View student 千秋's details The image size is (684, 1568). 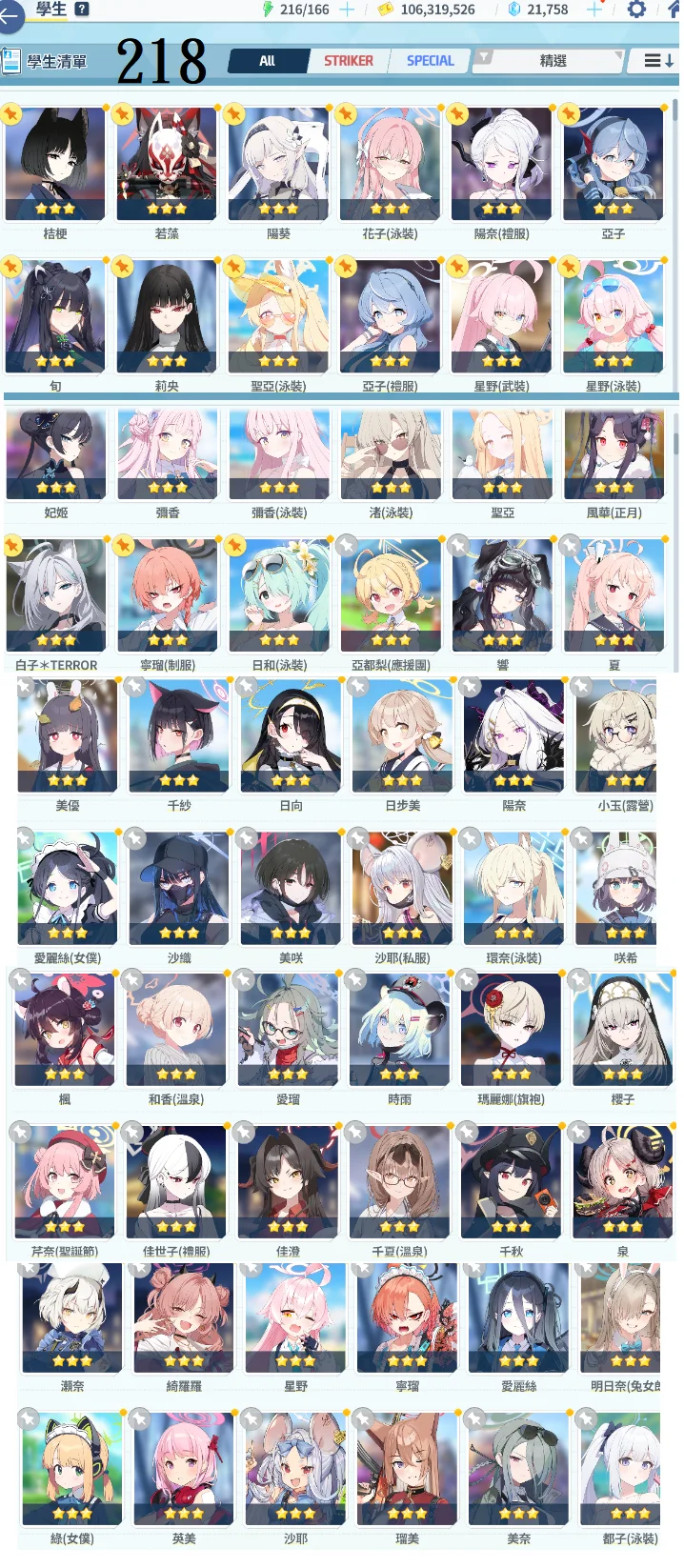(511, 1181)
